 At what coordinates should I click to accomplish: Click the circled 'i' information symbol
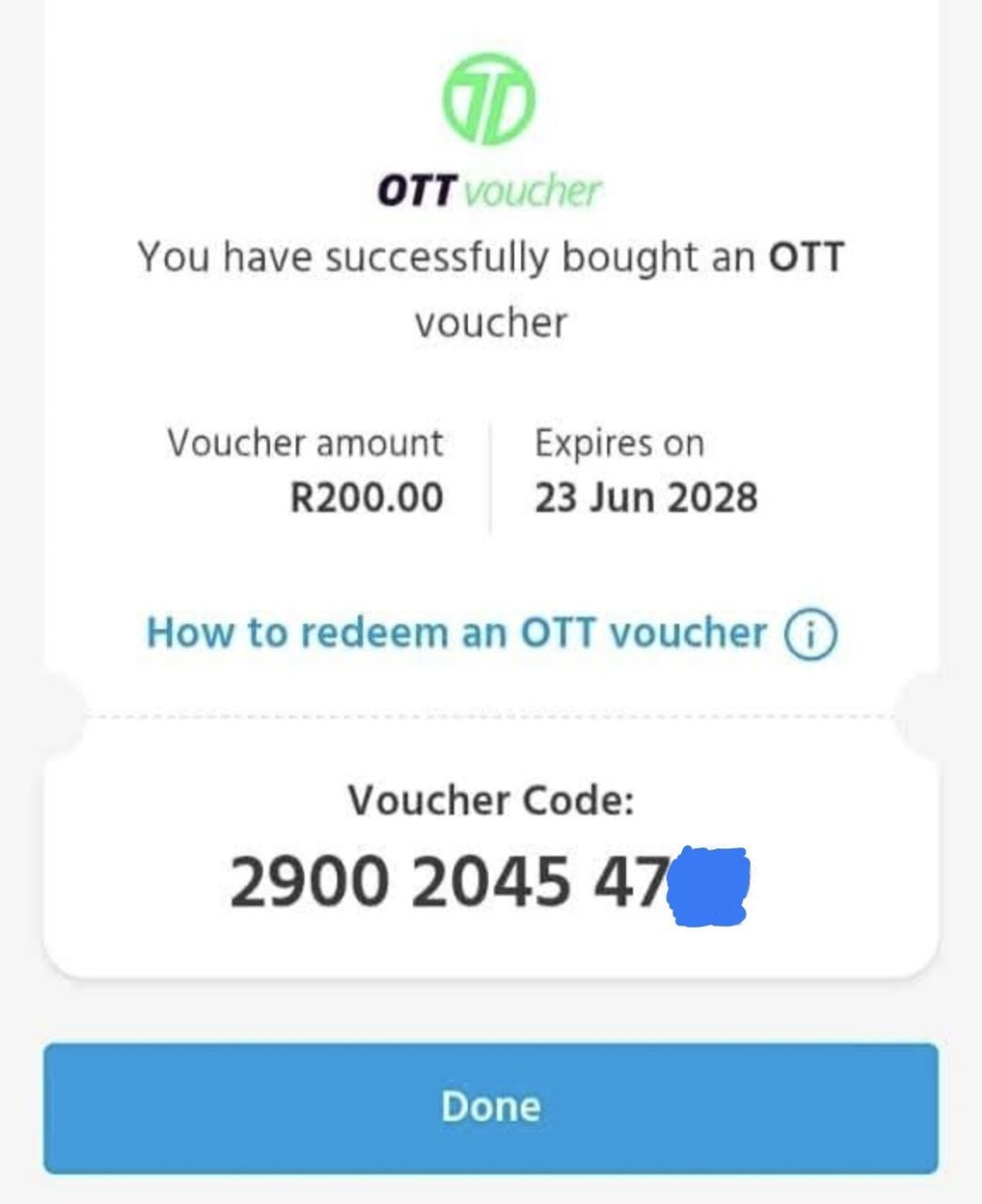point(810,632)
